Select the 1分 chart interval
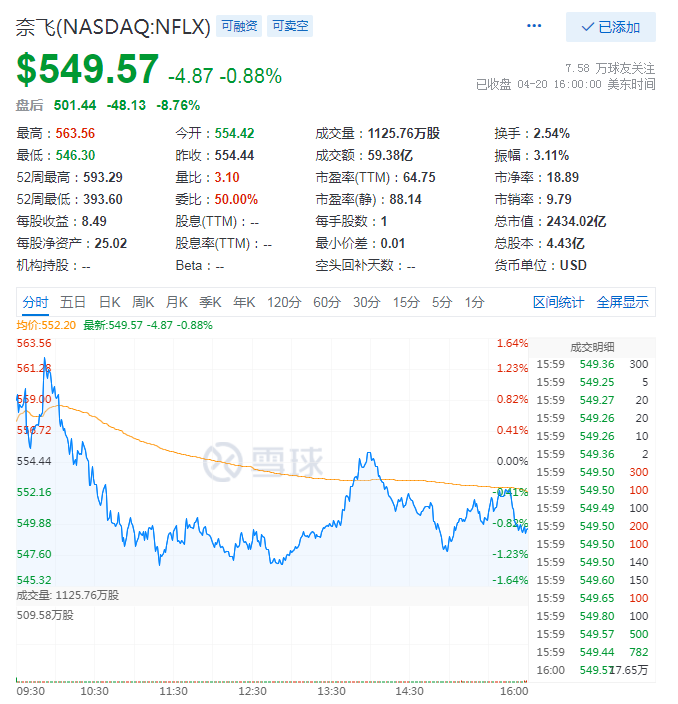This screenshot has width=678, height=704. (x=474, y=302)
